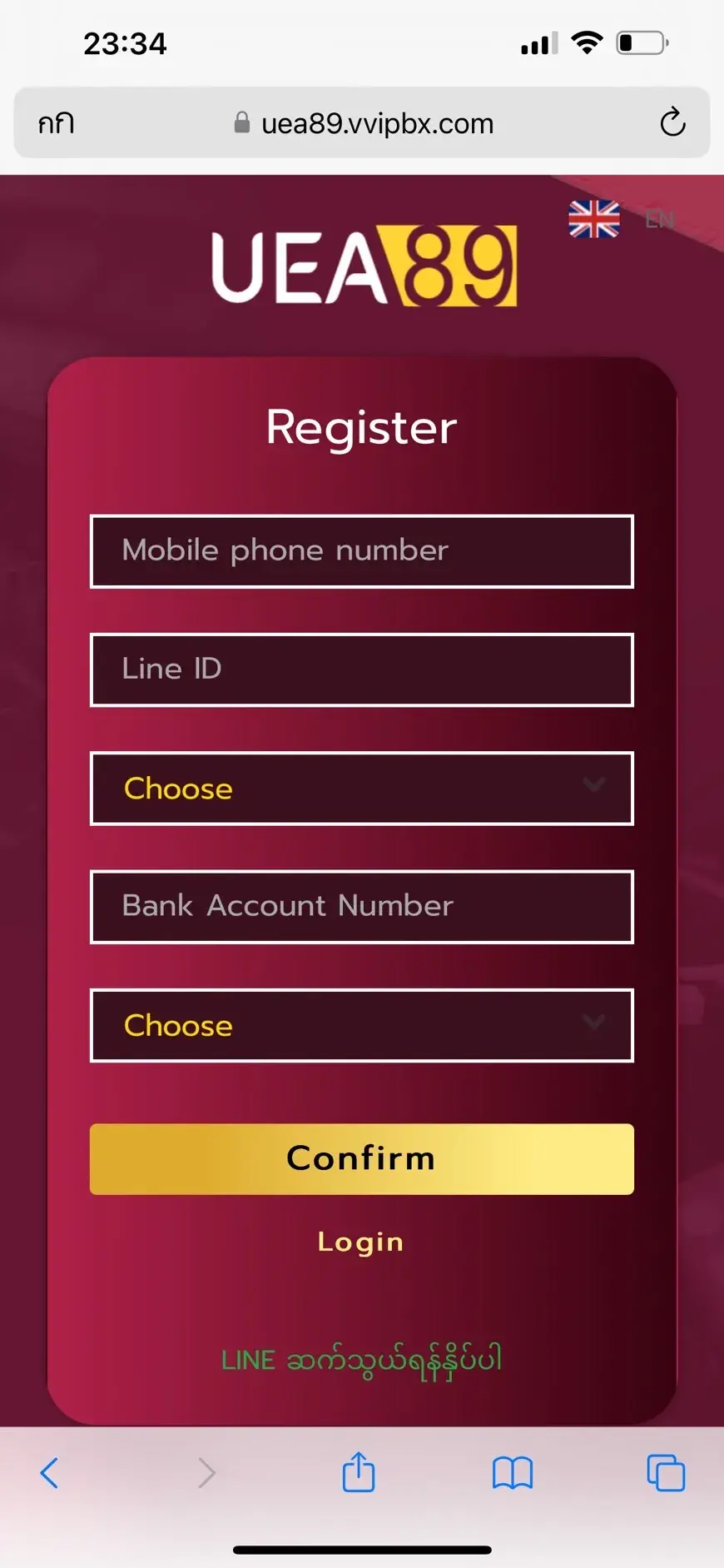Focus the Line ID text field
This screenshot has height=1568, width=724.
coord(361,670)
